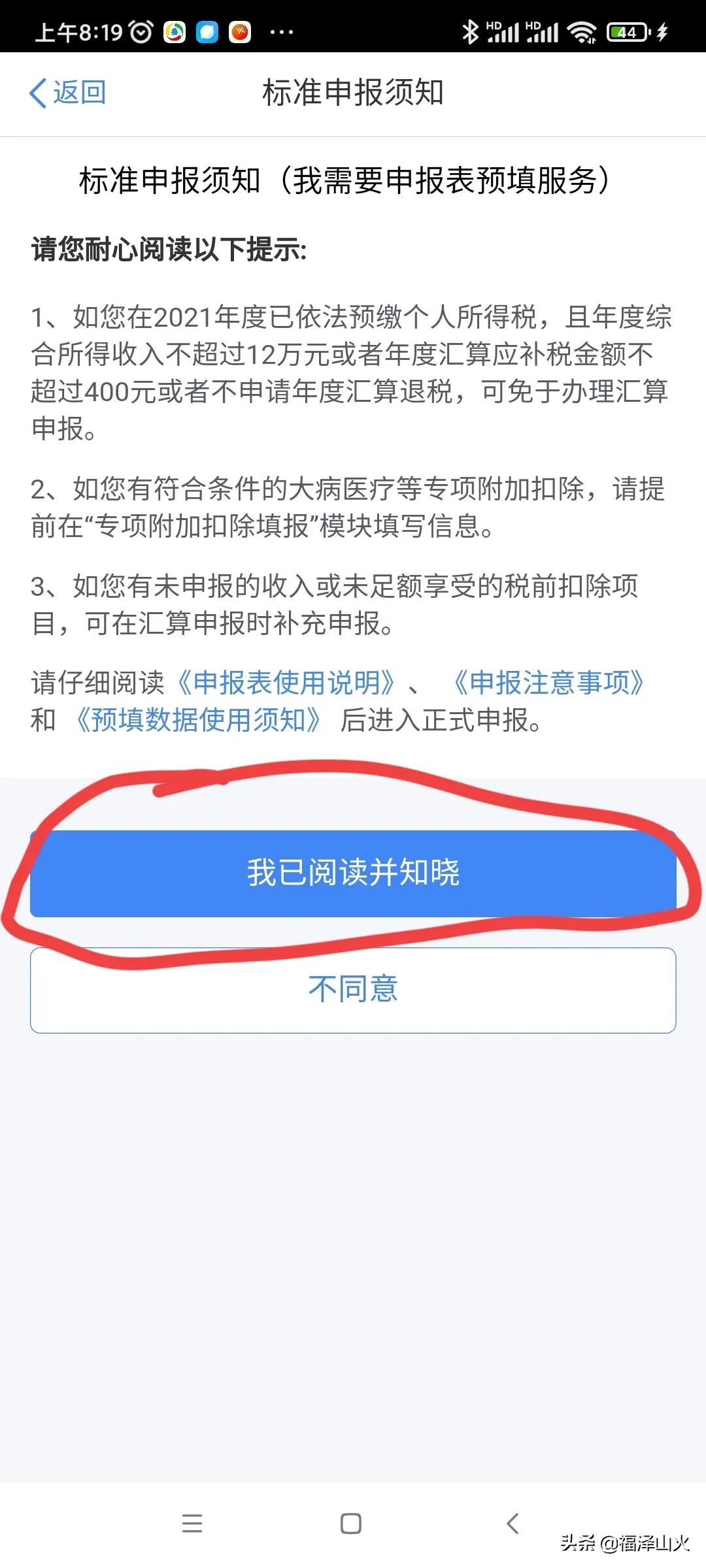The height and width of the screenshot is (1568, 706).
Task: Tap the back chevron beside 返回
Action: [x=37, y=92]
